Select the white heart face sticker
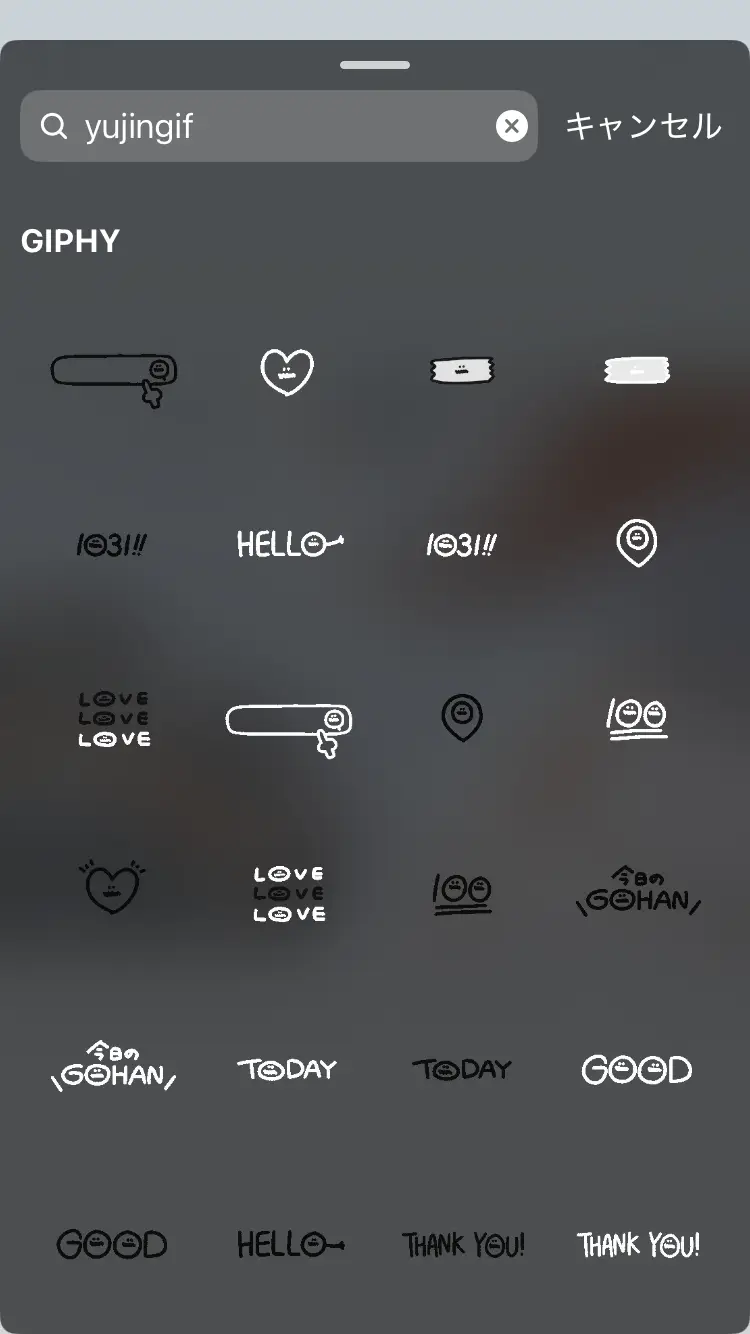The height and width of the screenshot is (1334, 750). click(x=287, y=372)
